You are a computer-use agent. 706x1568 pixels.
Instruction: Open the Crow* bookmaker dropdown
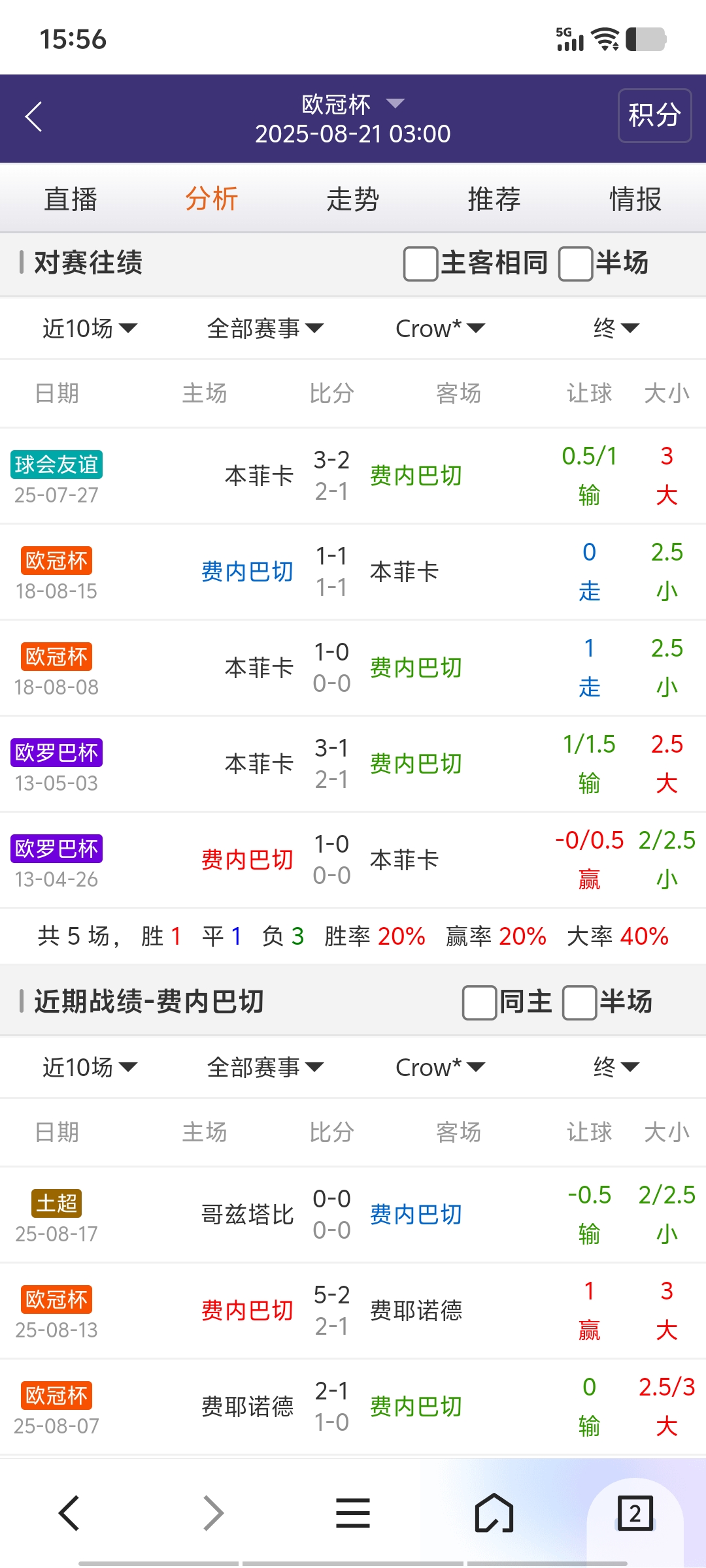(x=441, y=328)
